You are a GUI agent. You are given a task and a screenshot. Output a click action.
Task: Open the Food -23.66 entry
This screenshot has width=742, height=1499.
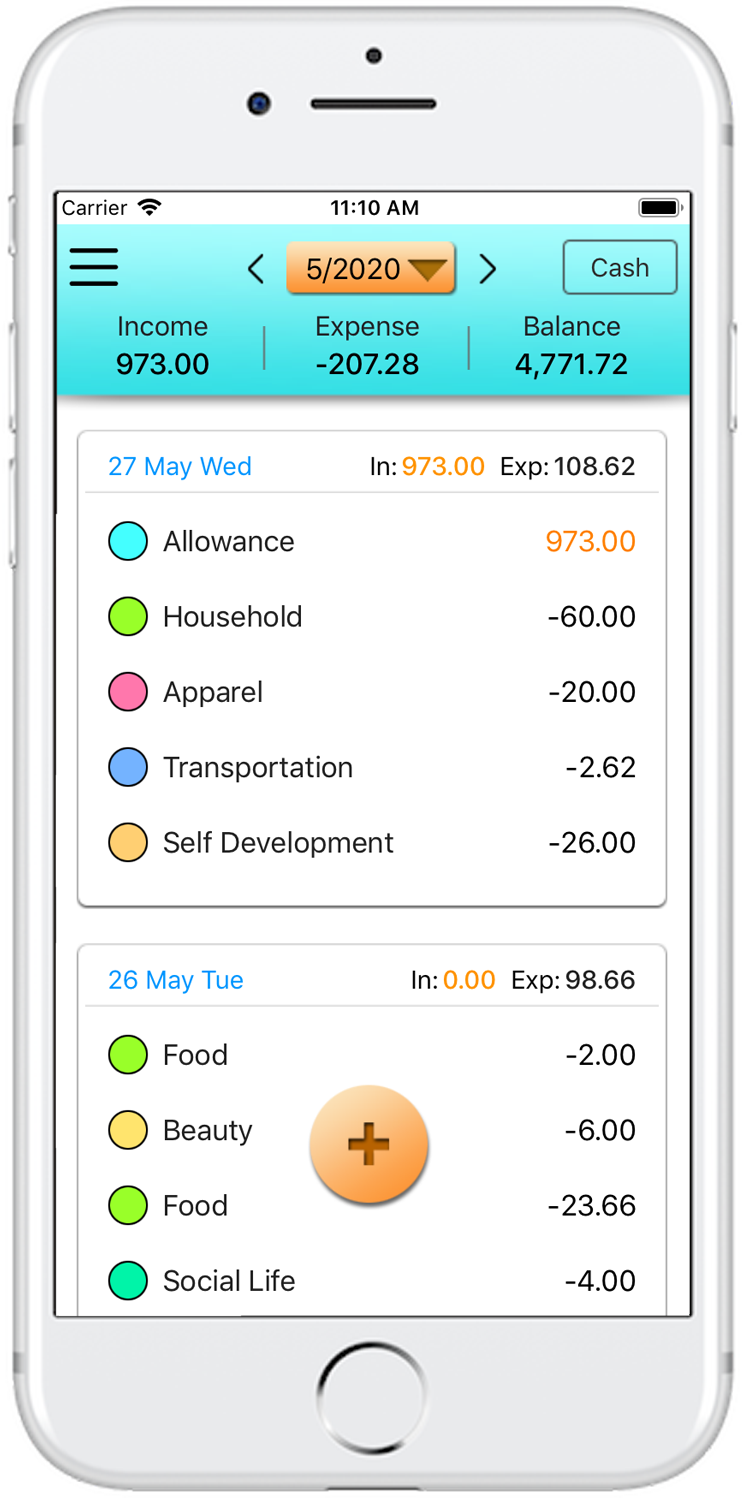(x=372, y=1205)
